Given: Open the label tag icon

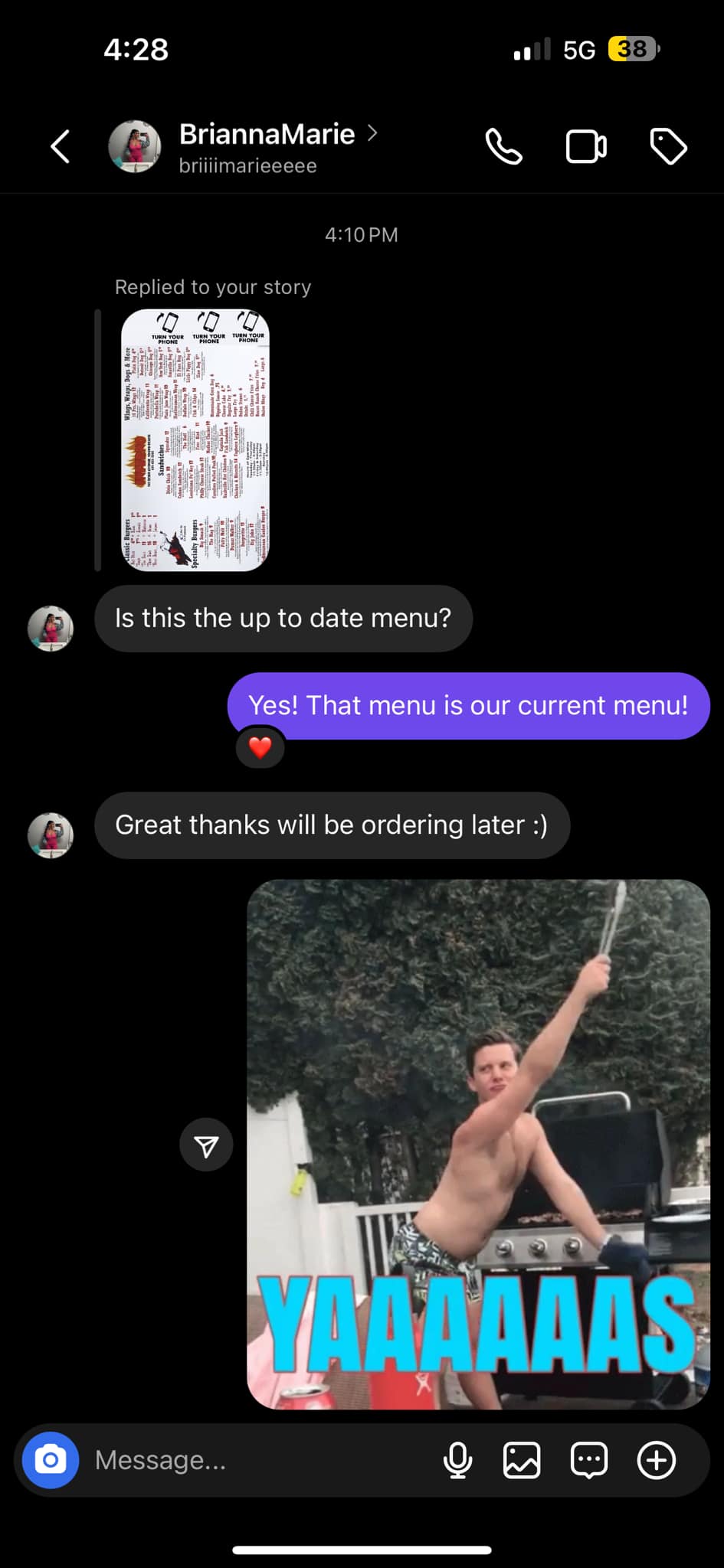Looking at the screenshot, I should [668, 146].
